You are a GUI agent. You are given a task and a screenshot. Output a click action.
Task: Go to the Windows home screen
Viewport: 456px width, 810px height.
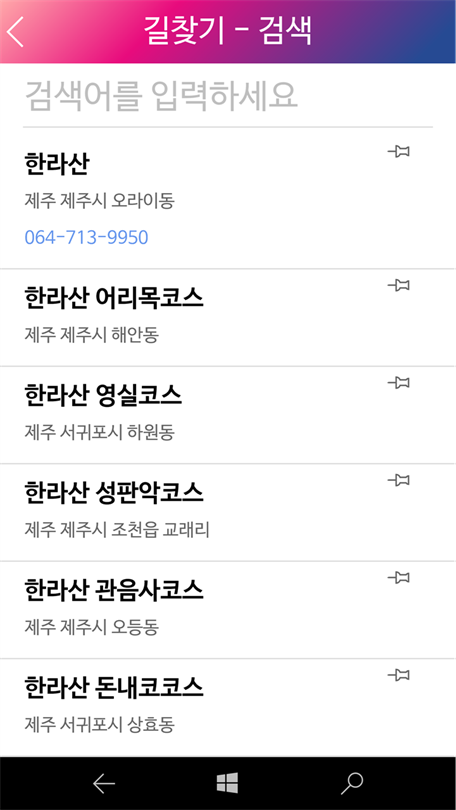227,783
